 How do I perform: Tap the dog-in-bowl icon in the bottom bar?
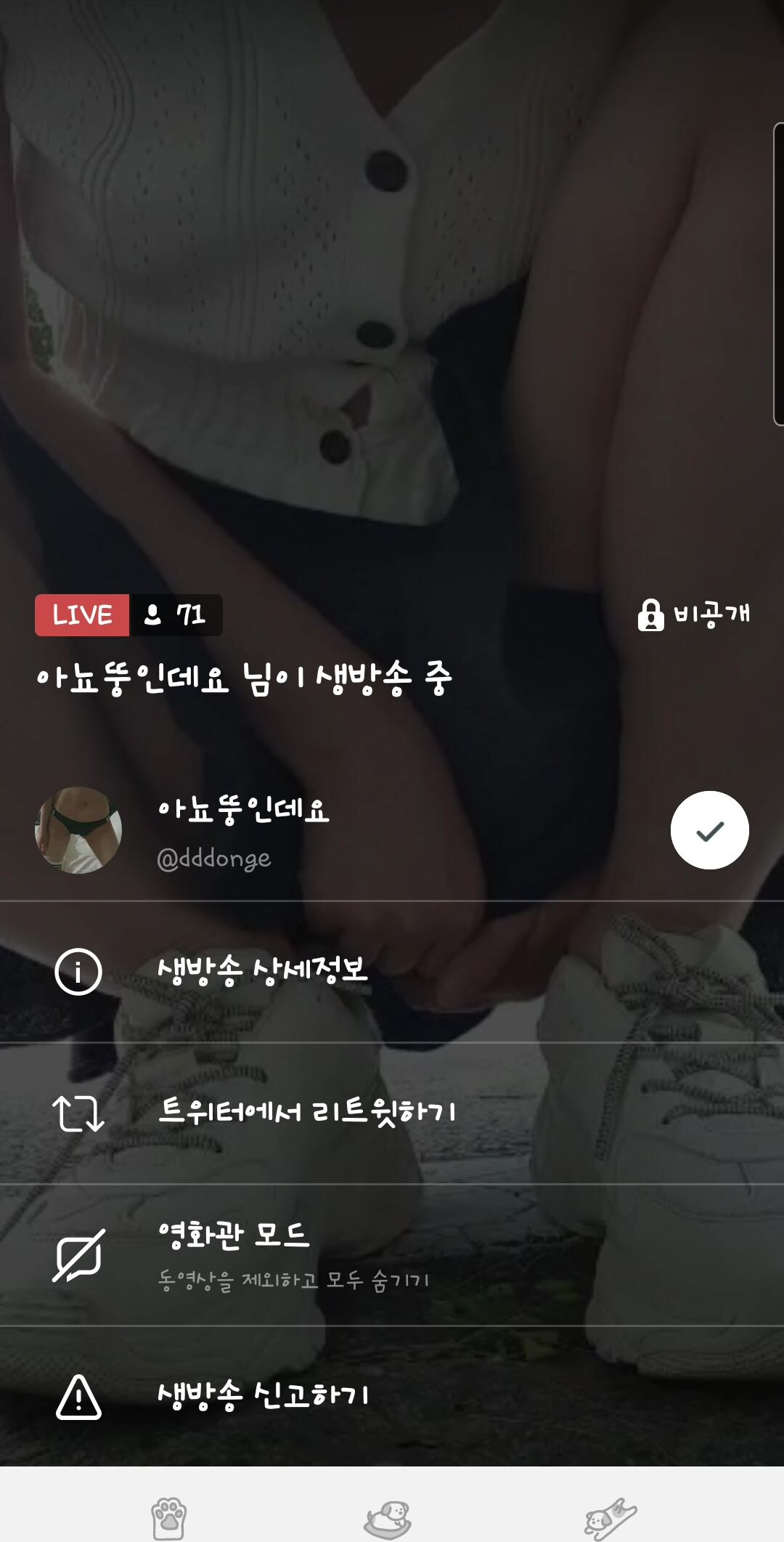[x=388, y=1519]
